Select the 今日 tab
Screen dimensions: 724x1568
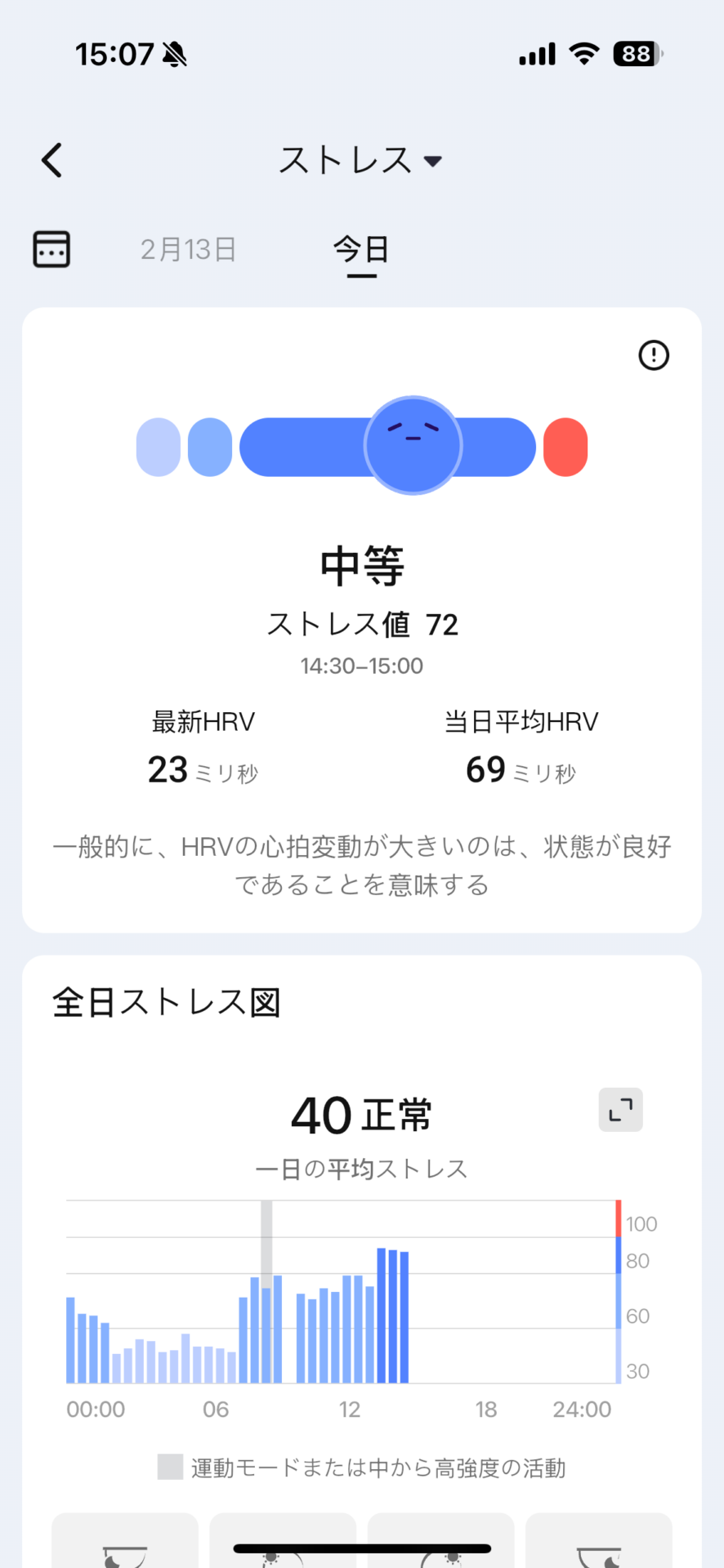click(x=361, y=249)
